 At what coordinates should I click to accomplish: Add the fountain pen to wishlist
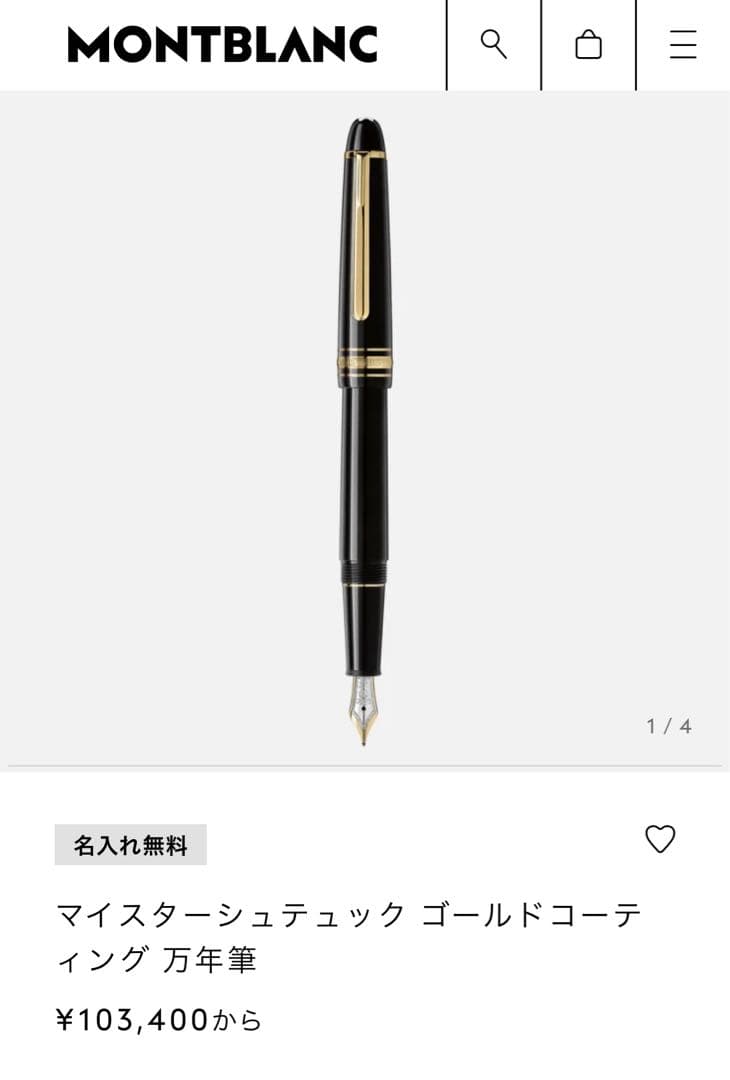[x=660, y=839]
